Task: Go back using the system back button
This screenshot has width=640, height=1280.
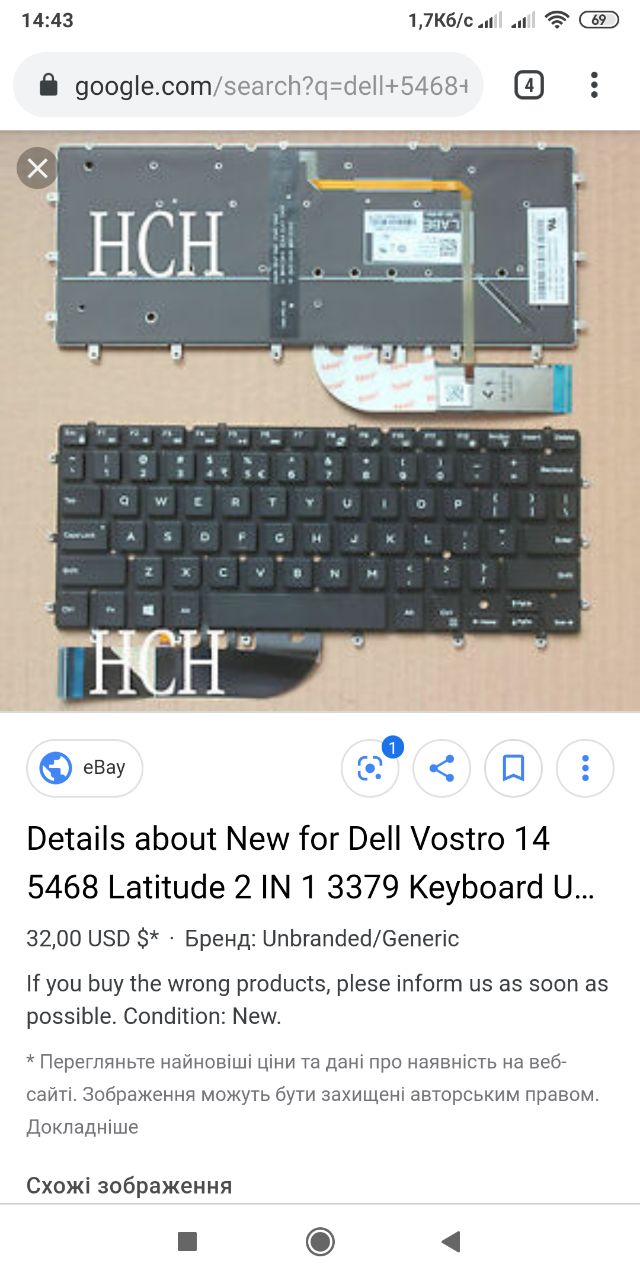Action: [x=451, y=1242]
